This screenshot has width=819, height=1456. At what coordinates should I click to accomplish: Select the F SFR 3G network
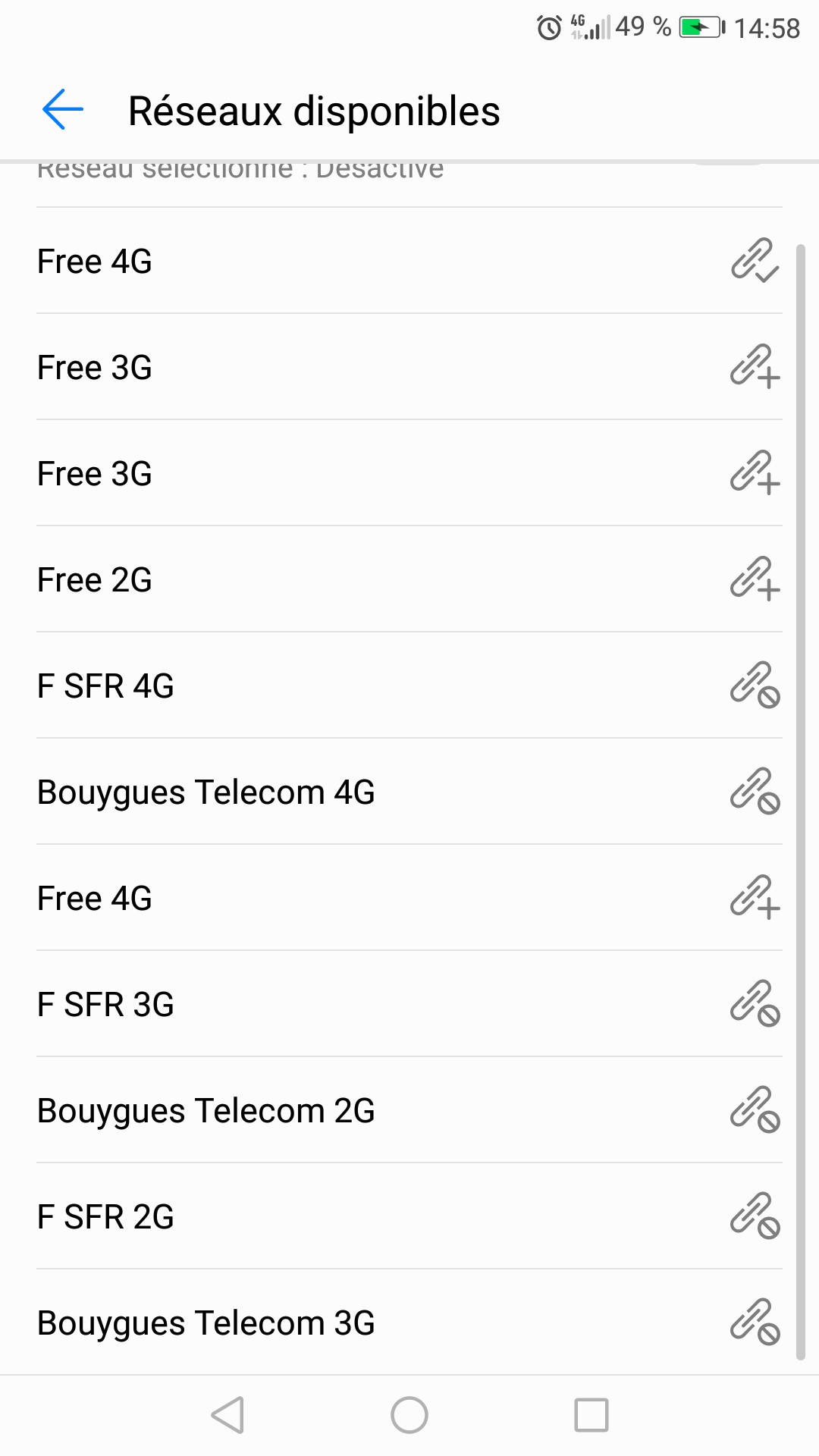(x=409, y=1004)
